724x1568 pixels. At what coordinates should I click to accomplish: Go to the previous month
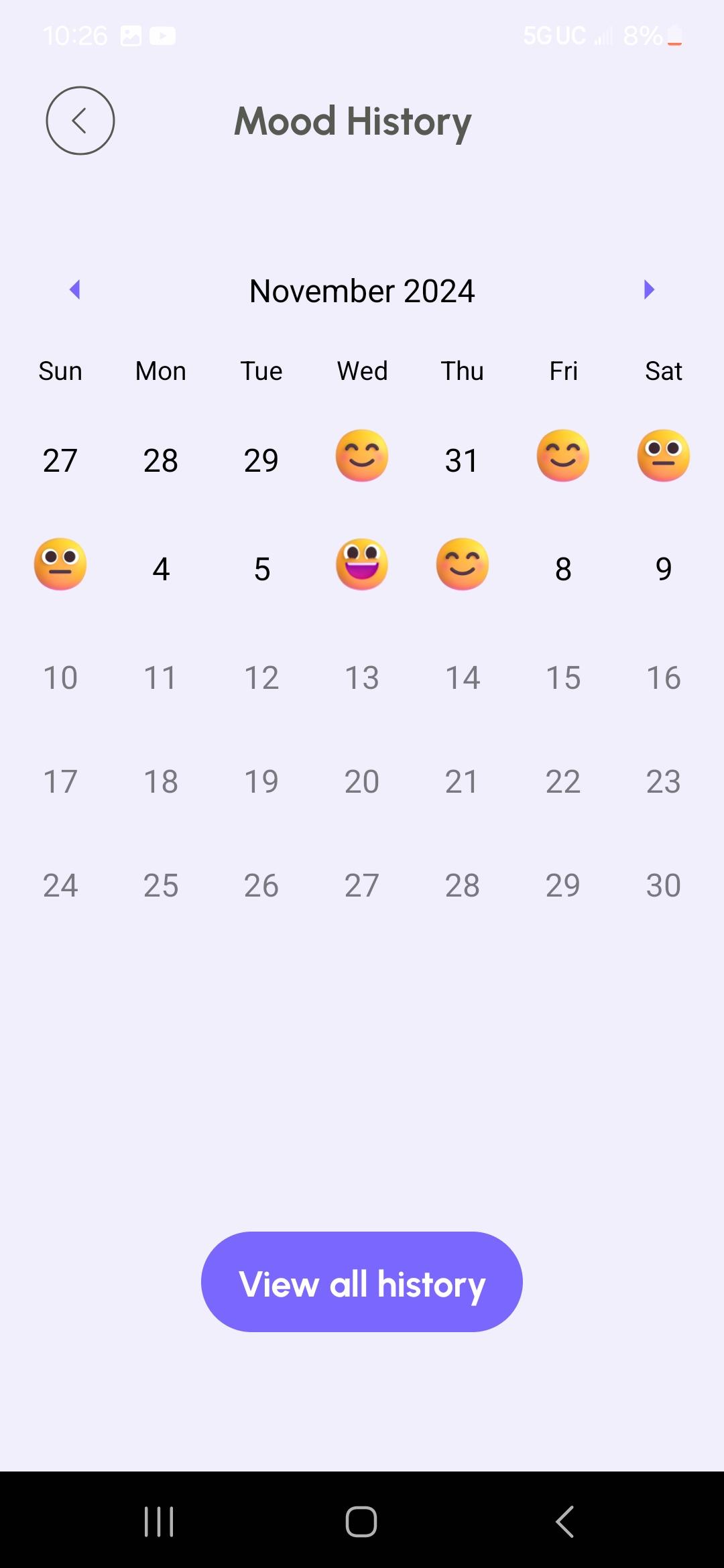tap(74, 289)
